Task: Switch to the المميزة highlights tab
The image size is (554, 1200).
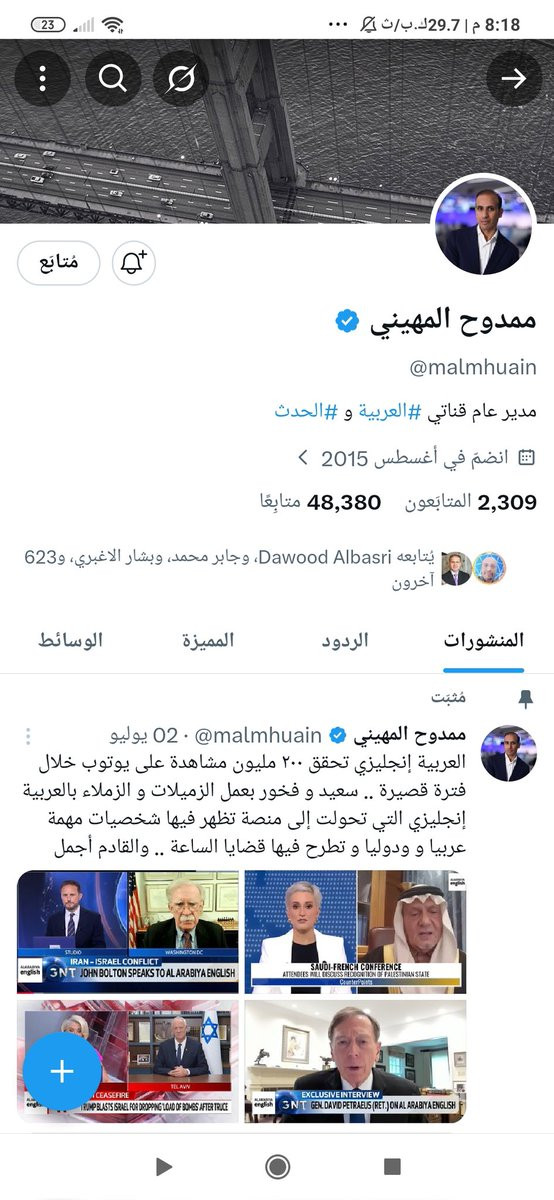Action: (208, 640)
